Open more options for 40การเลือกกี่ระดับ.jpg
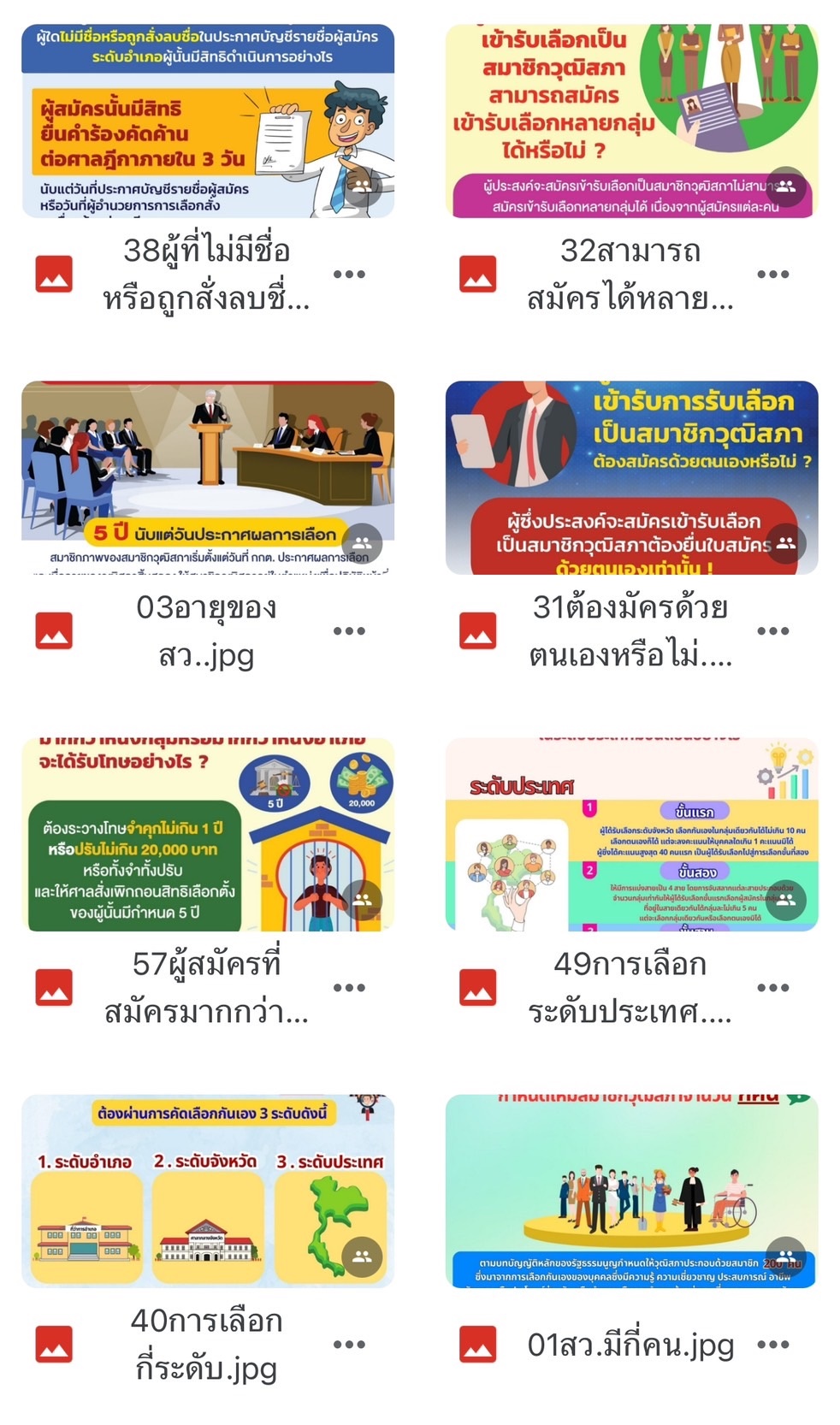Viewport: 840px width, 1425px height. pyautogui.click(x=349, y=1345)
